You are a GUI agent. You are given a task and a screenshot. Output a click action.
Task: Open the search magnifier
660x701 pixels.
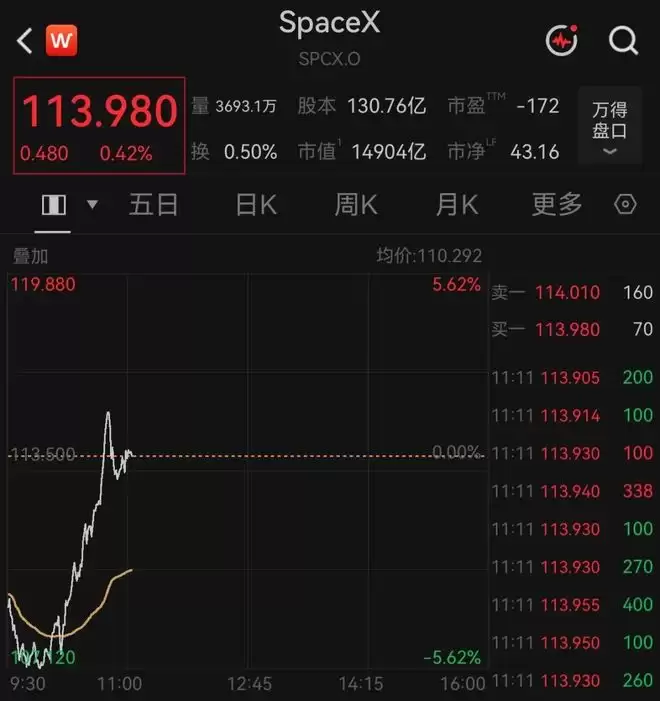tap(623, 41)
